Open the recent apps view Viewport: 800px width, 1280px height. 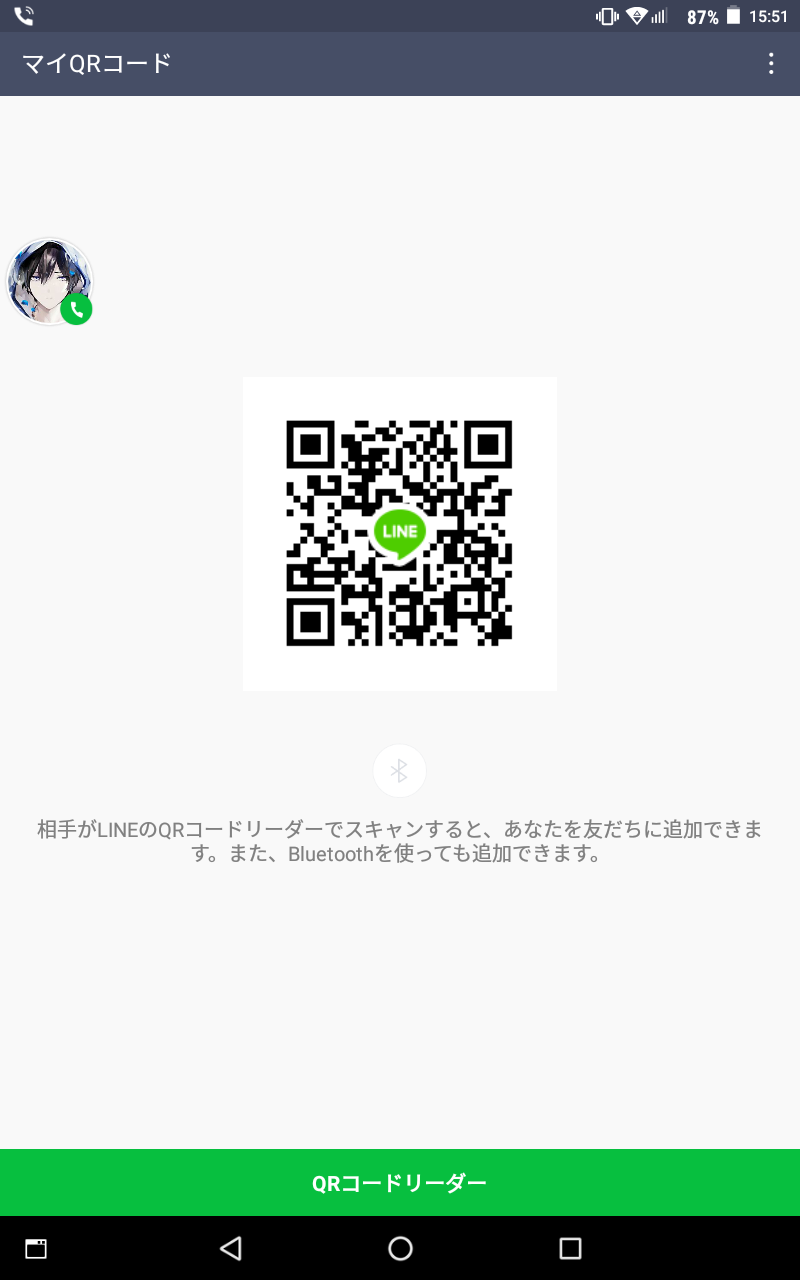pyautogui.click(x=570, y=1248)
